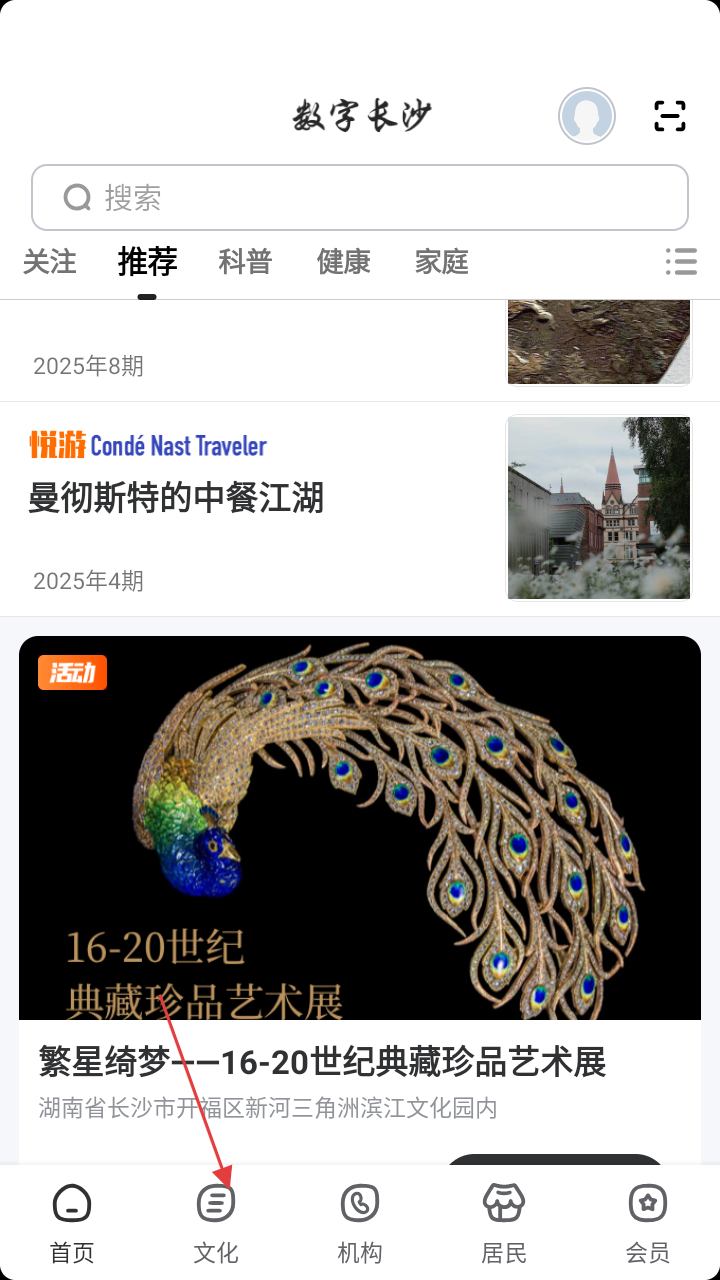Select the 推荐 tab

point(147,262)
